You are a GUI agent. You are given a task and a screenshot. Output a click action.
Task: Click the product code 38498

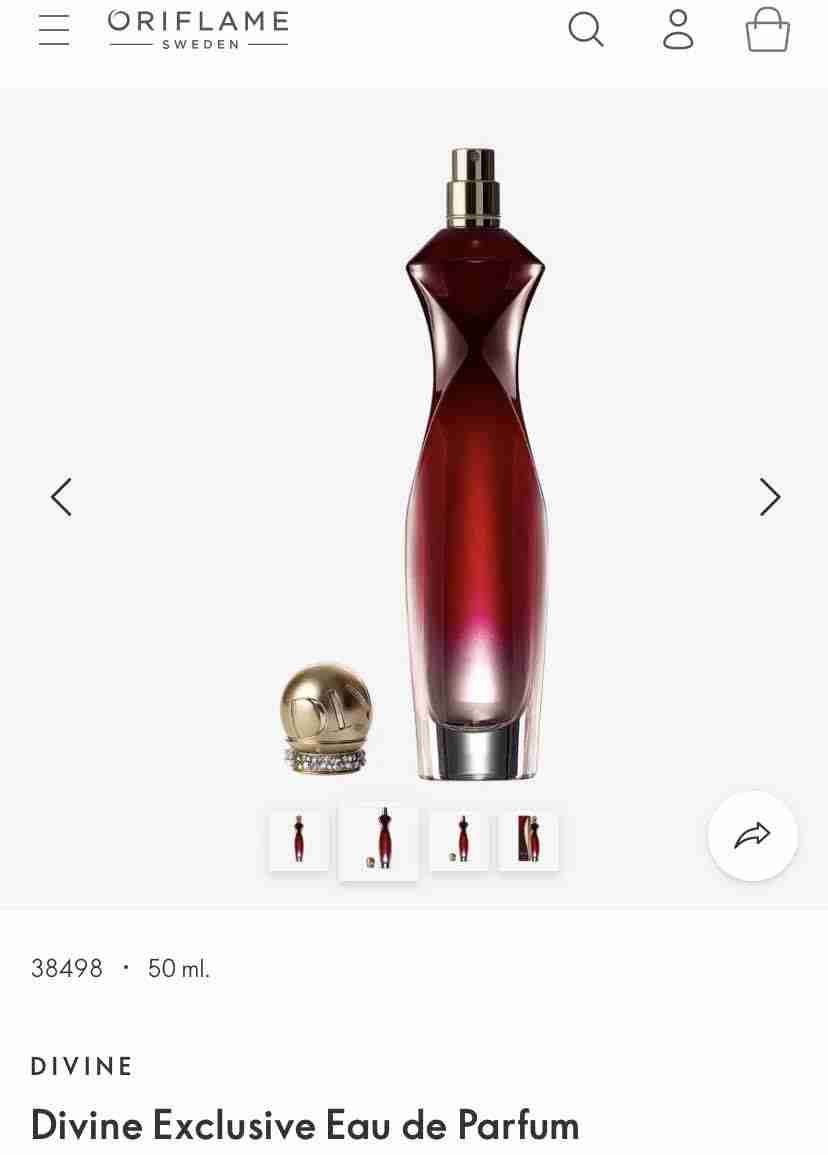(x=66, y=968)
